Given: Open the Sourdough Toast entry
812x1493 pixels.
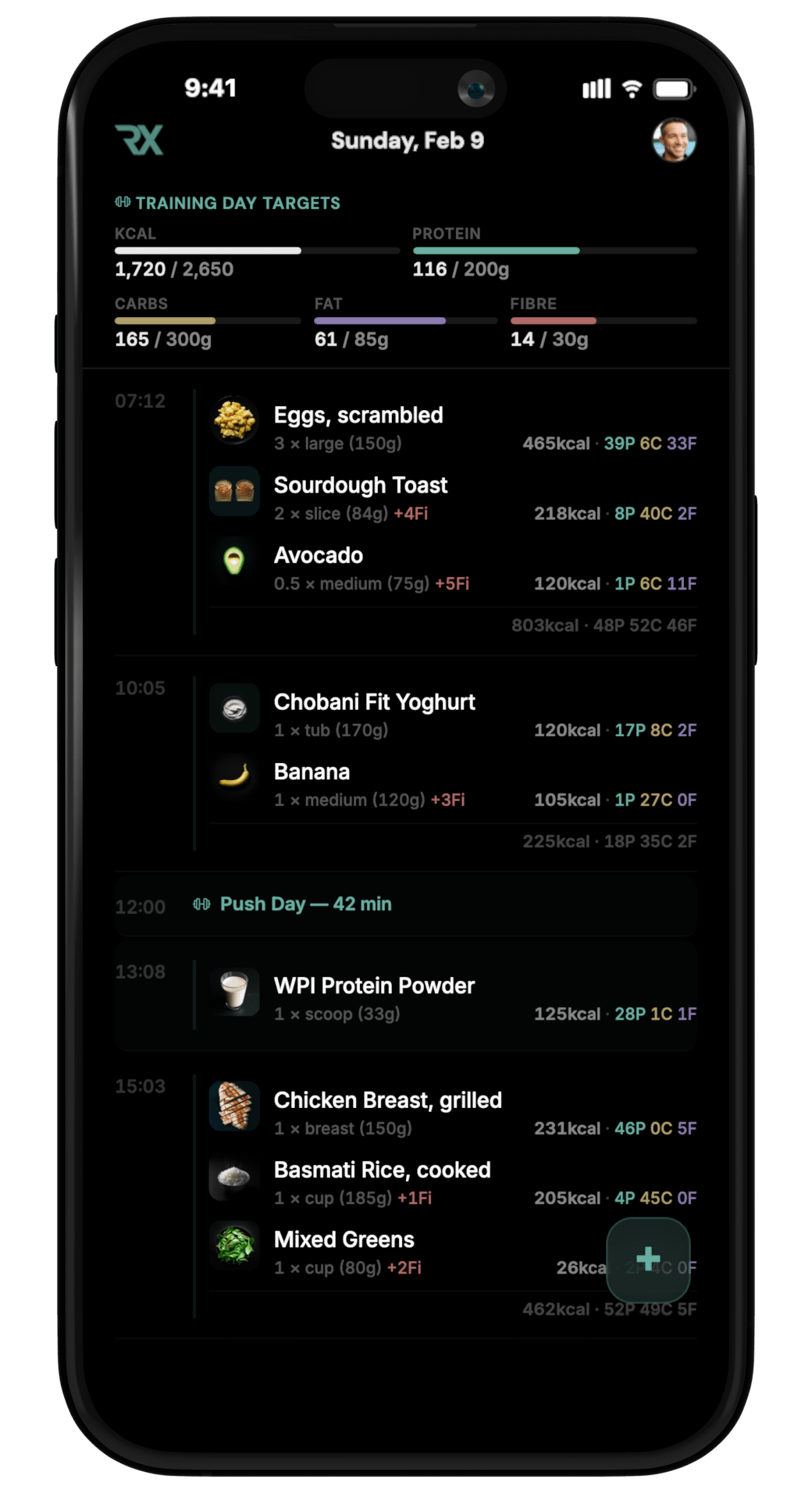Looking at the screenshot, I should [x=451, y=498].
